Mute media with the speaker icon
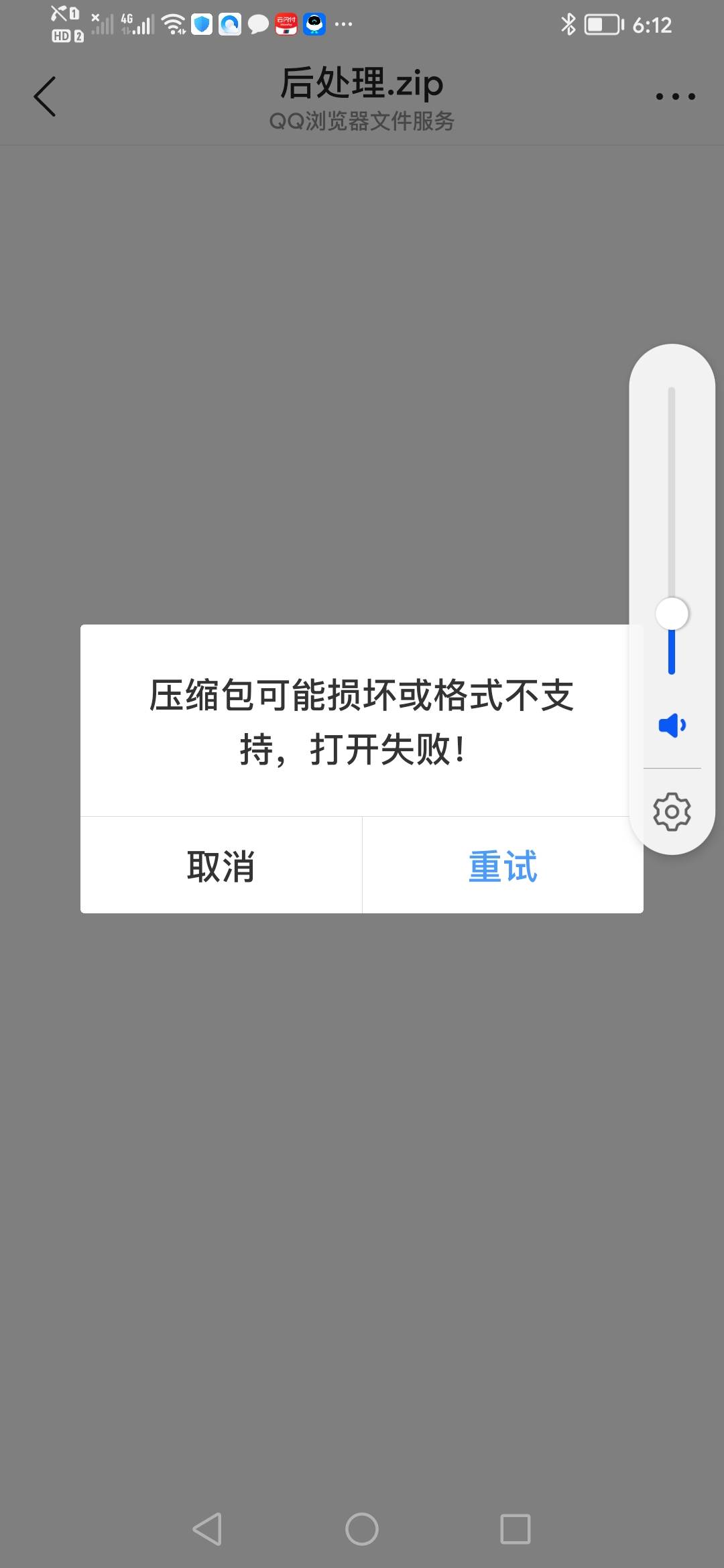 [672, 725]
